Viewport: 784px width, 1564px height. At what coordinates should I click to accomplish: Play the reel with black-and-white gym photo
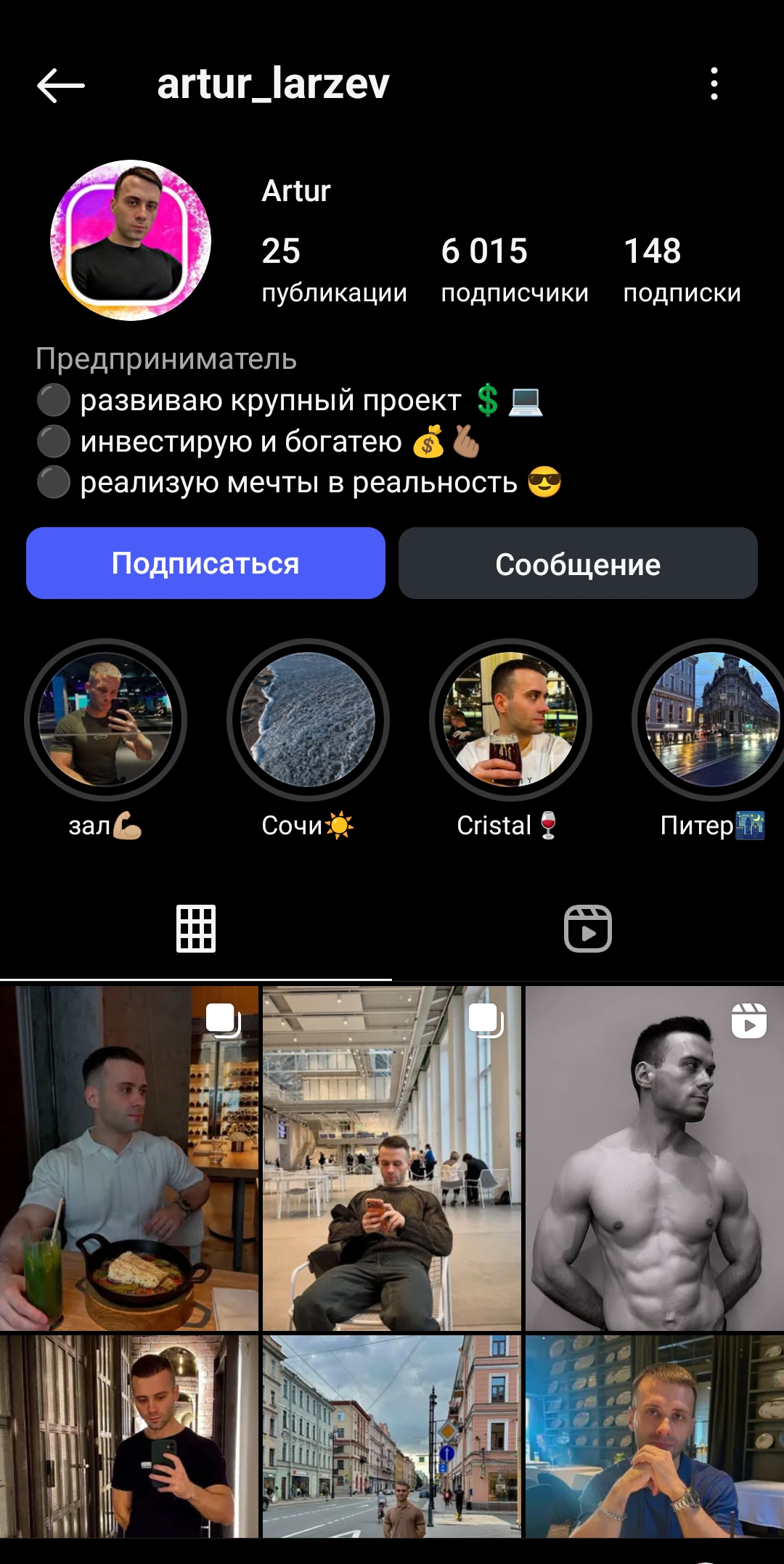coord(653,1162)
